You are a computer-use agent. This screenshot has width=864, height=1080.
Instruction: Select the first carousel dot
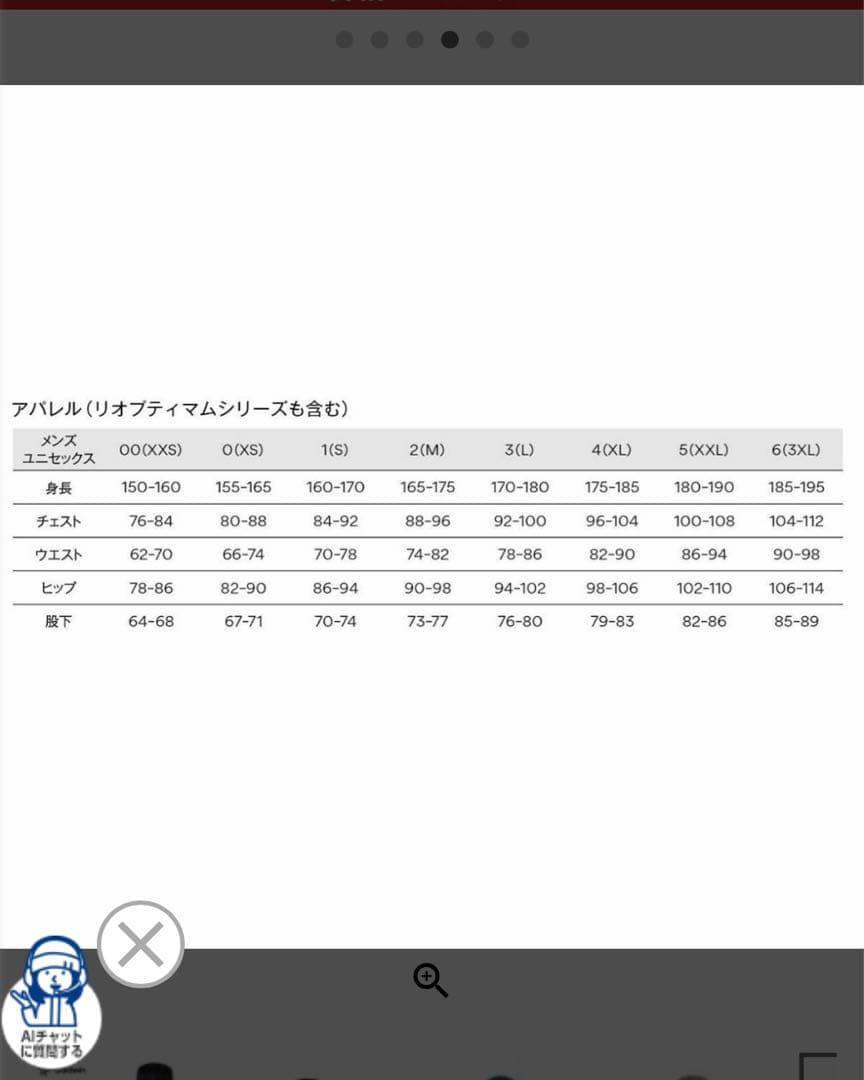point(344,40)
